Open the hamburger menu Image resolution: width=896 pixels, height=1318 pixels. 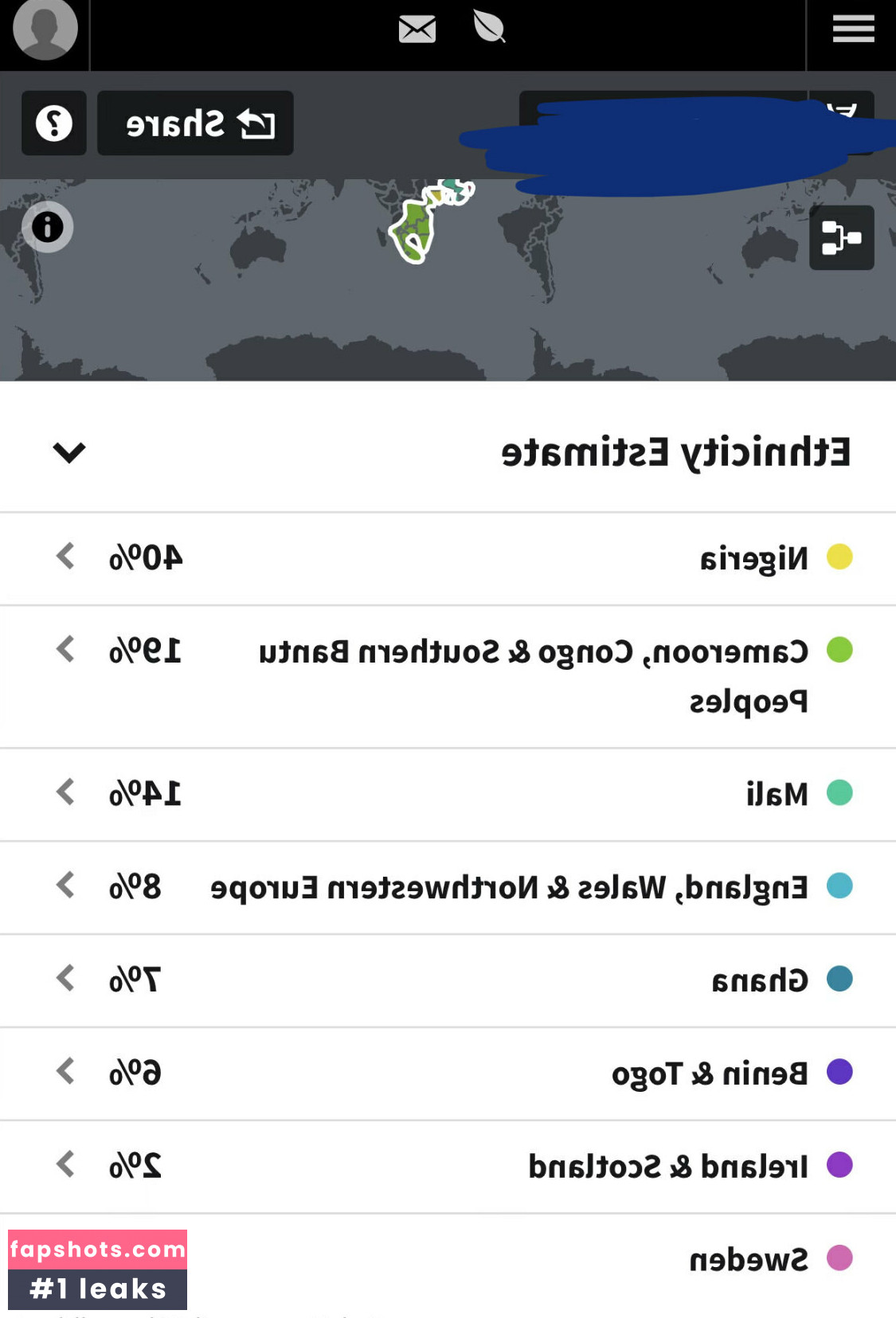tap(853, 29)
